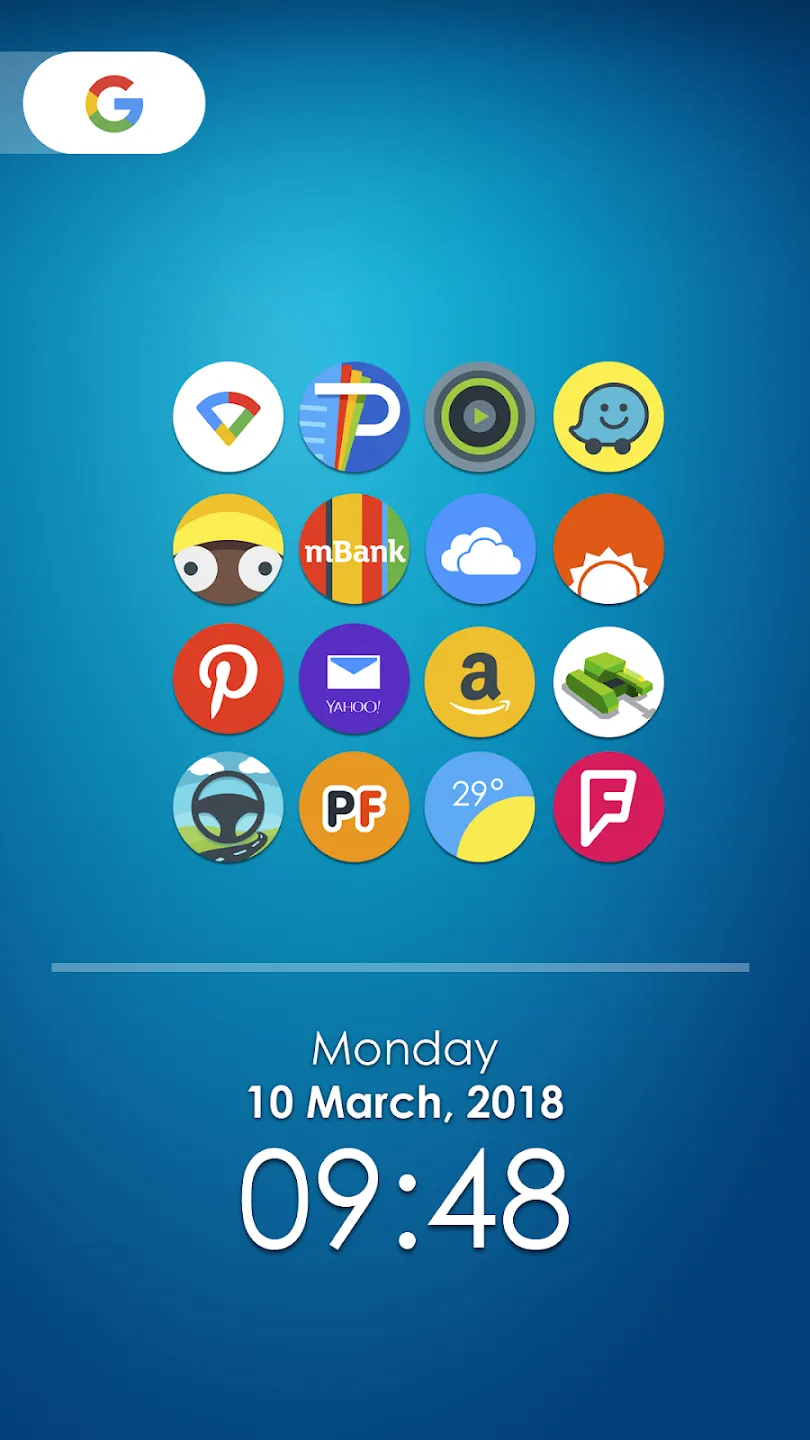Screen dimensions: 810x1440
Task: Open the green play-button media player
Action: click(x=480, y=417)
